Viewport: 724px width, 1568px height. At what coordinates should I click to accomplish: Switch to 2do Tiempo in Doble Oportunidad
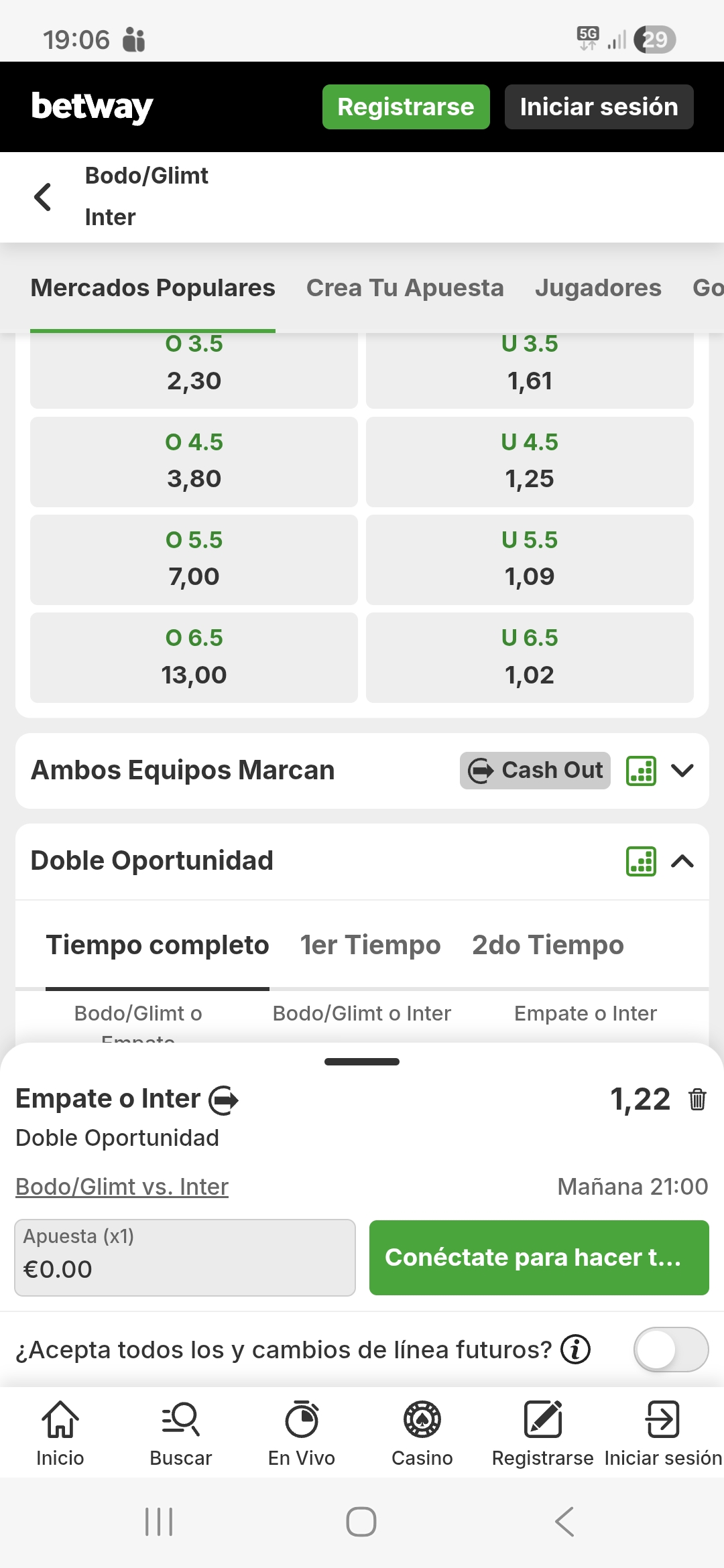[548, 945]
